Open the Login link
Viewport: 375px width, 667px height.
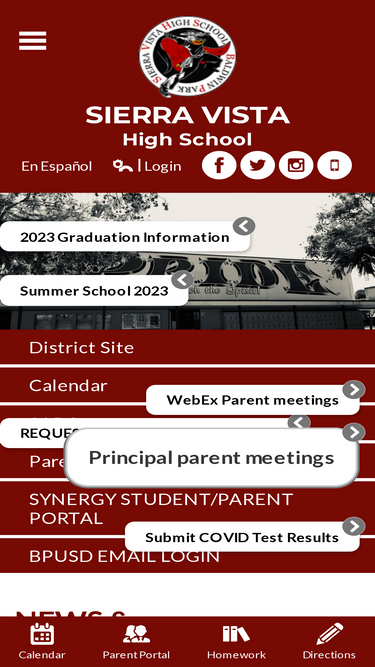click(x=163, y=166)
